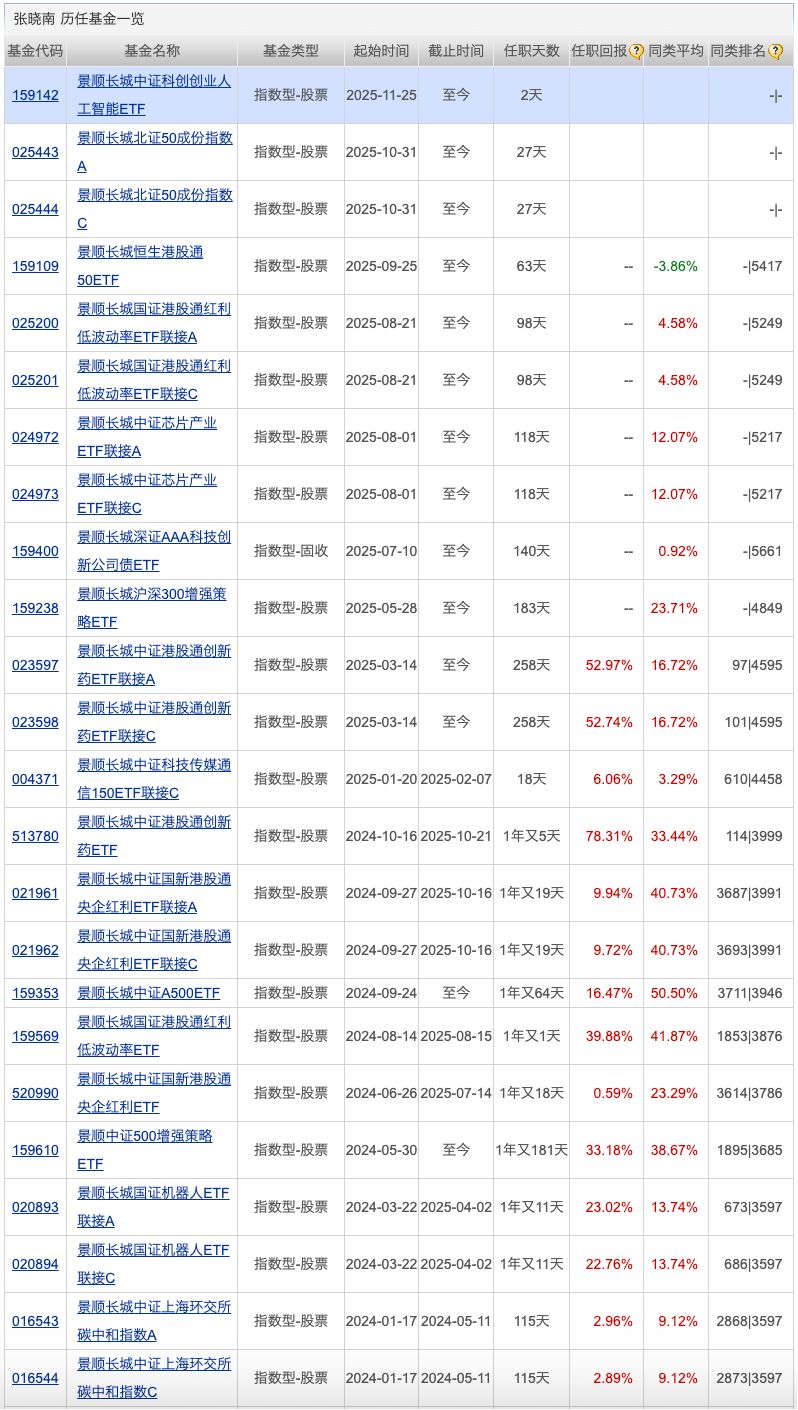Show the help tip for 同类排名

click(775, 52)
